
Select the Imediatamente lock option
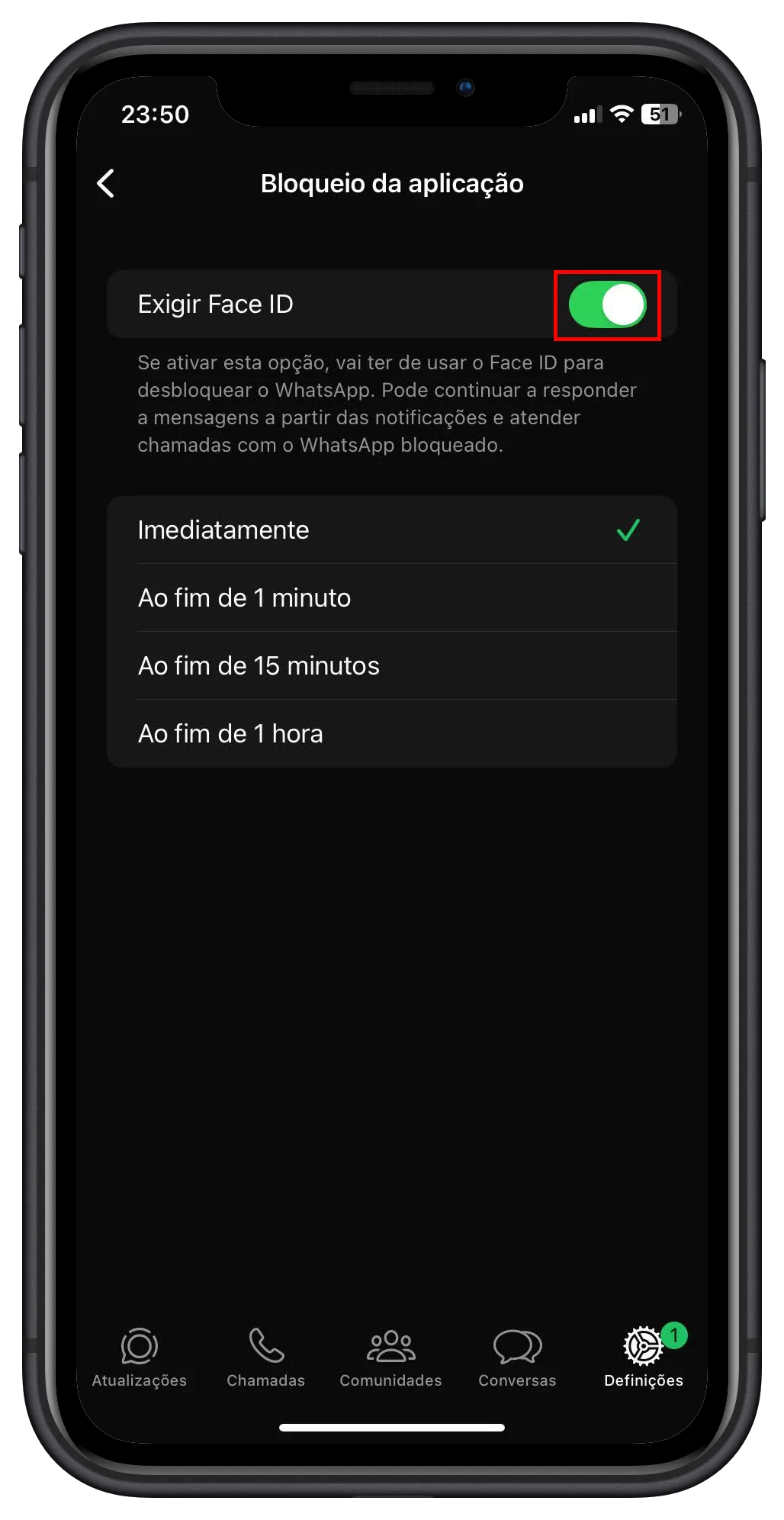click(391, 530)
